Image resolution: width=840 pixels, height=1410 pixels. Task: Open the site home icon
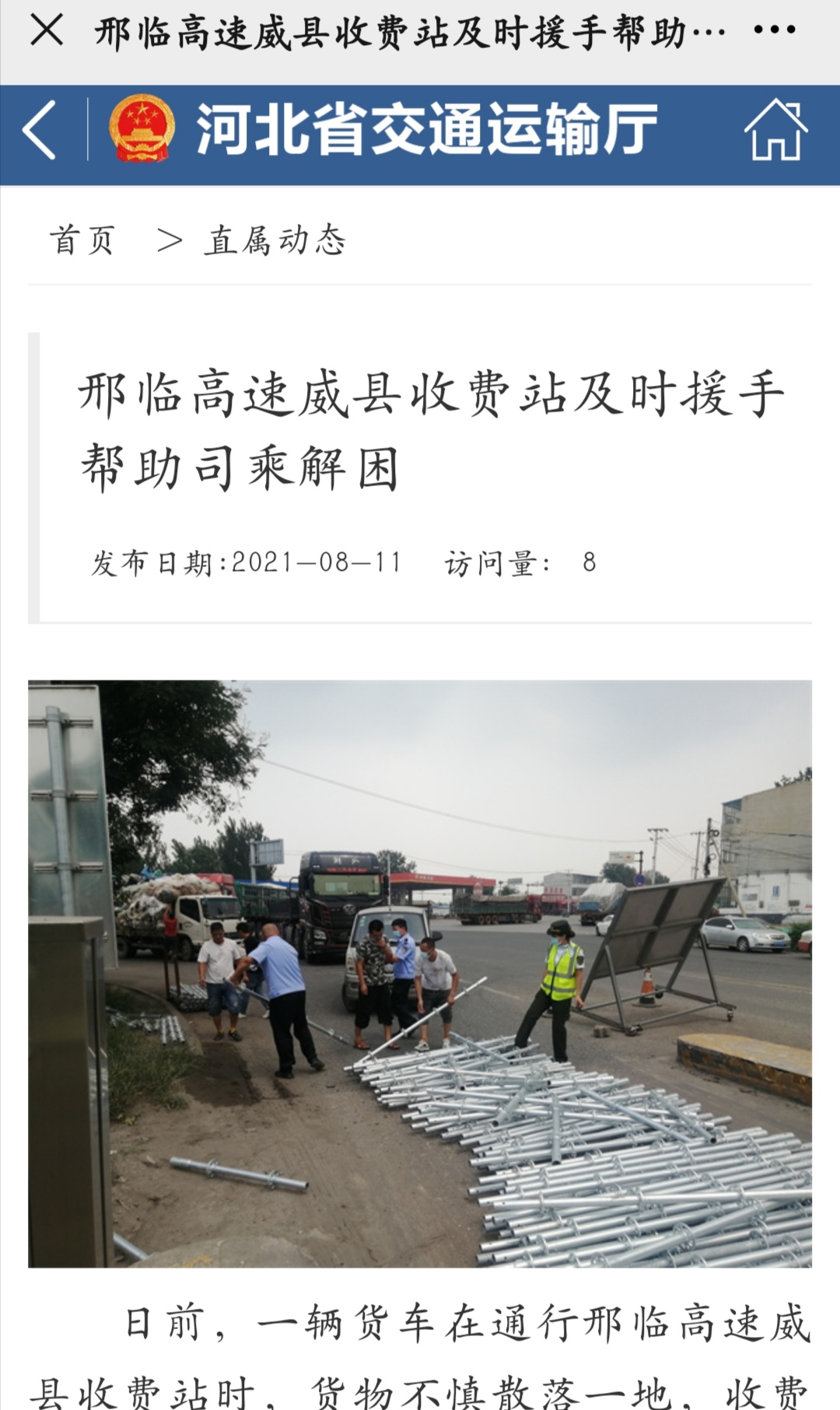tap(775, 130)
